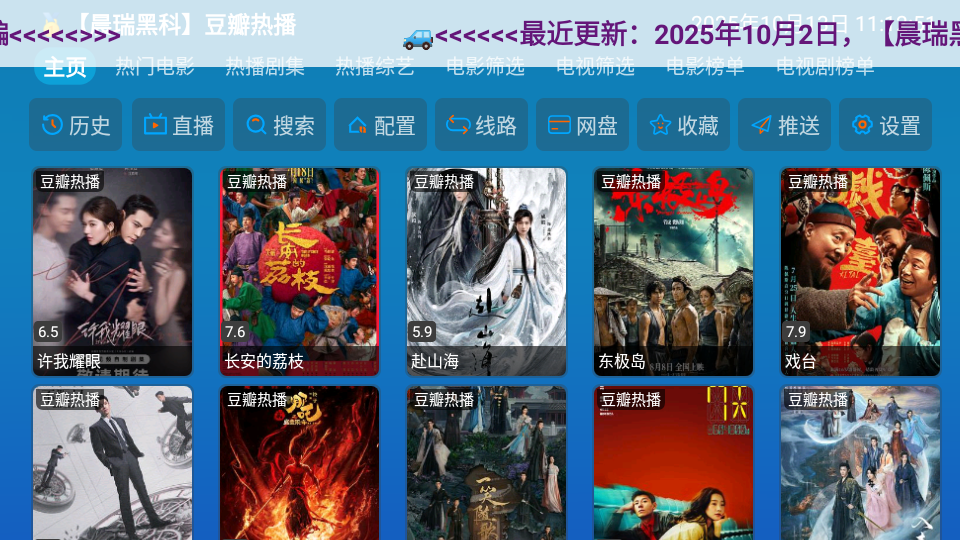The image size is (960, 540).
Task: Open the 配置 configuration button
Action: pyautogui.click(x=380, y=125)
